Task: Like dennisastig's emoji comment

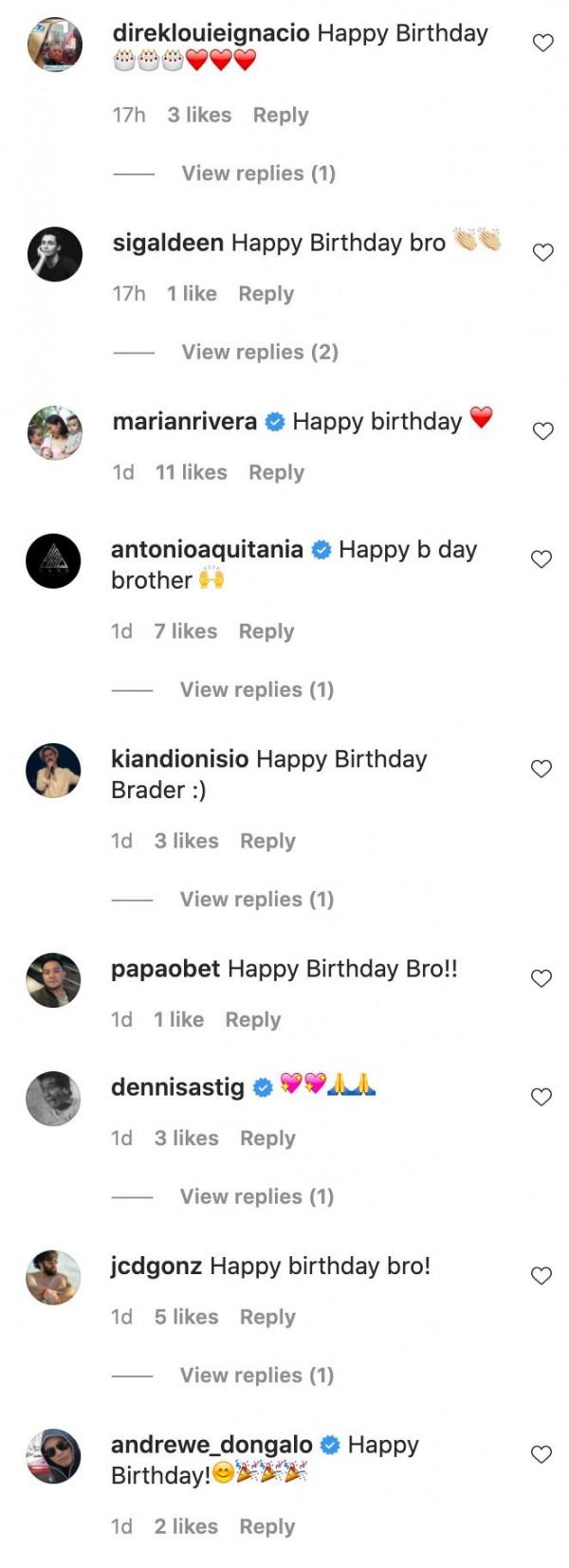Action: 541,1097
